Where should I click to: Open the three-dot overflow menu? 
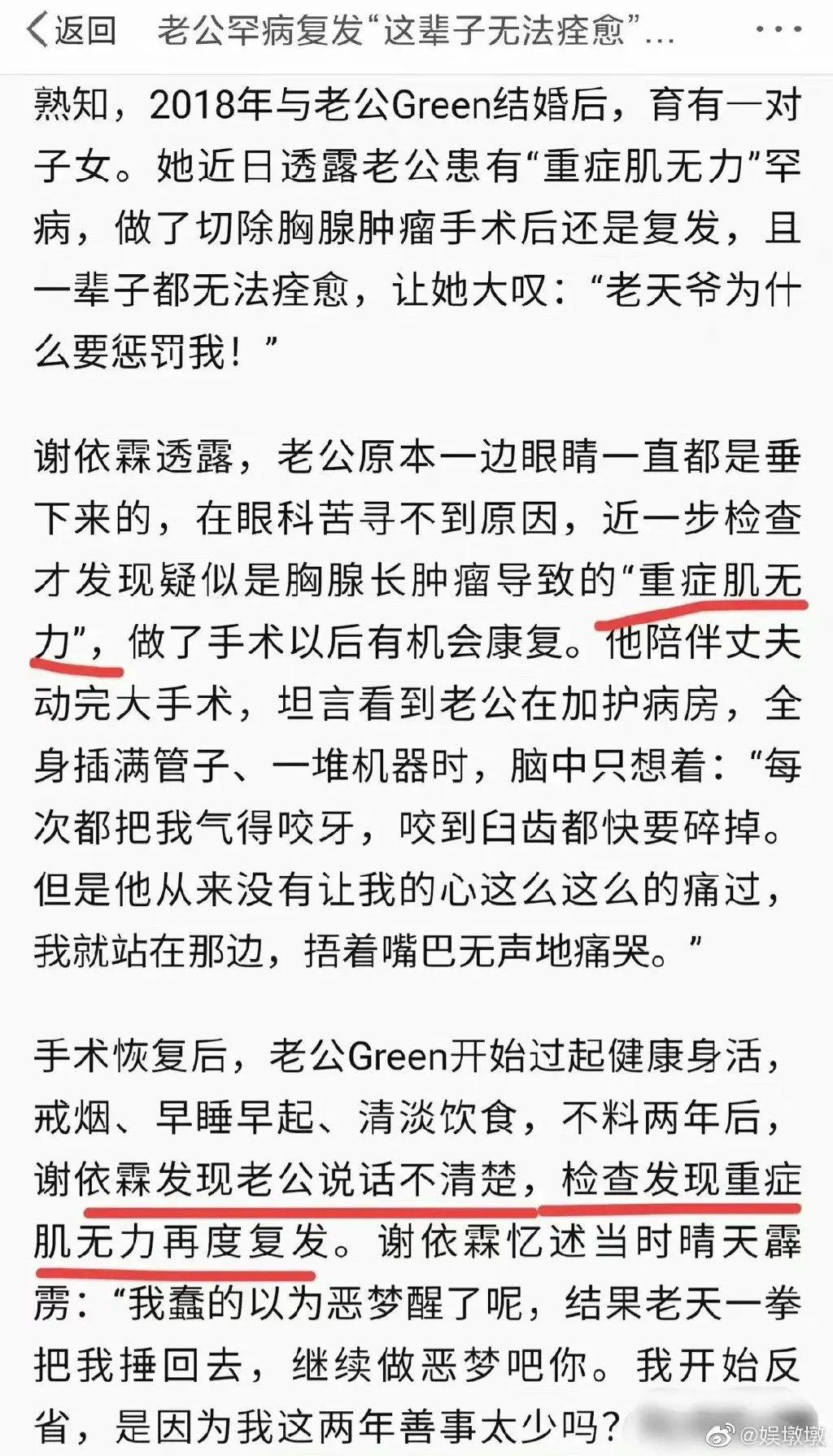coord(778,30)
